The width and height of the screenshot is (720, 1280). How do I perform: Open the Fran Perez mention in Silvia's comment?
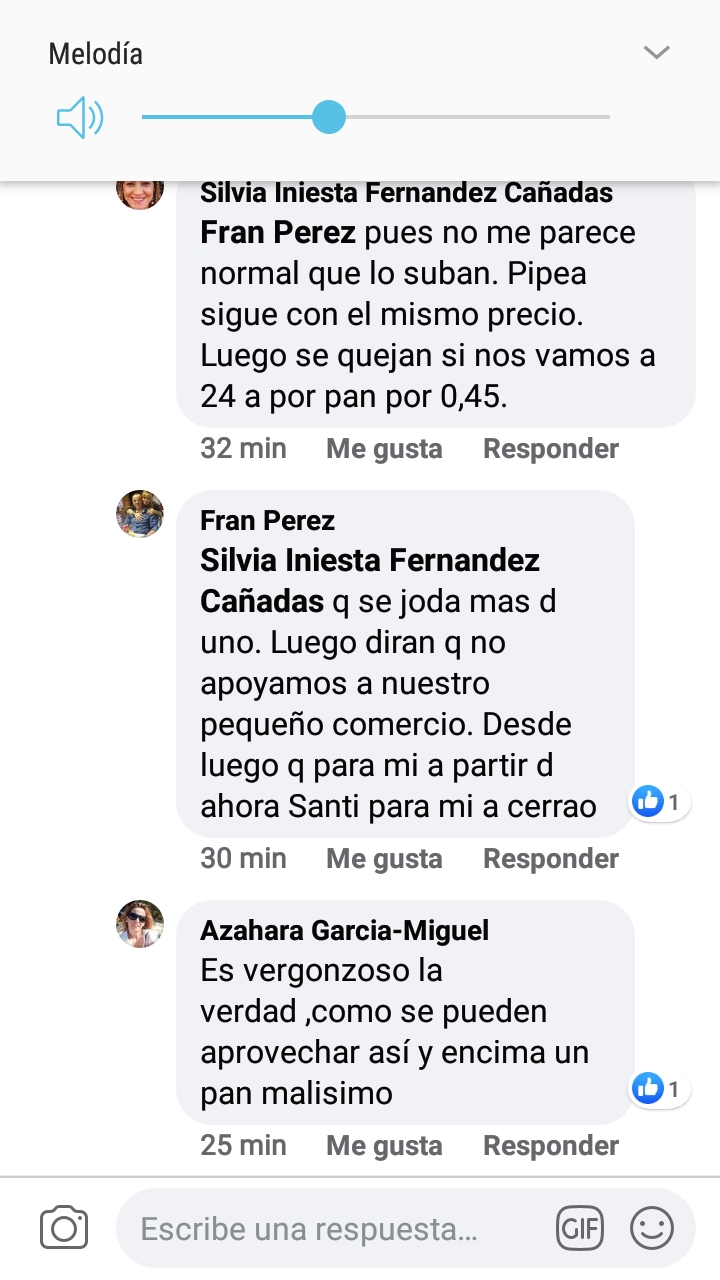[278, 233]
